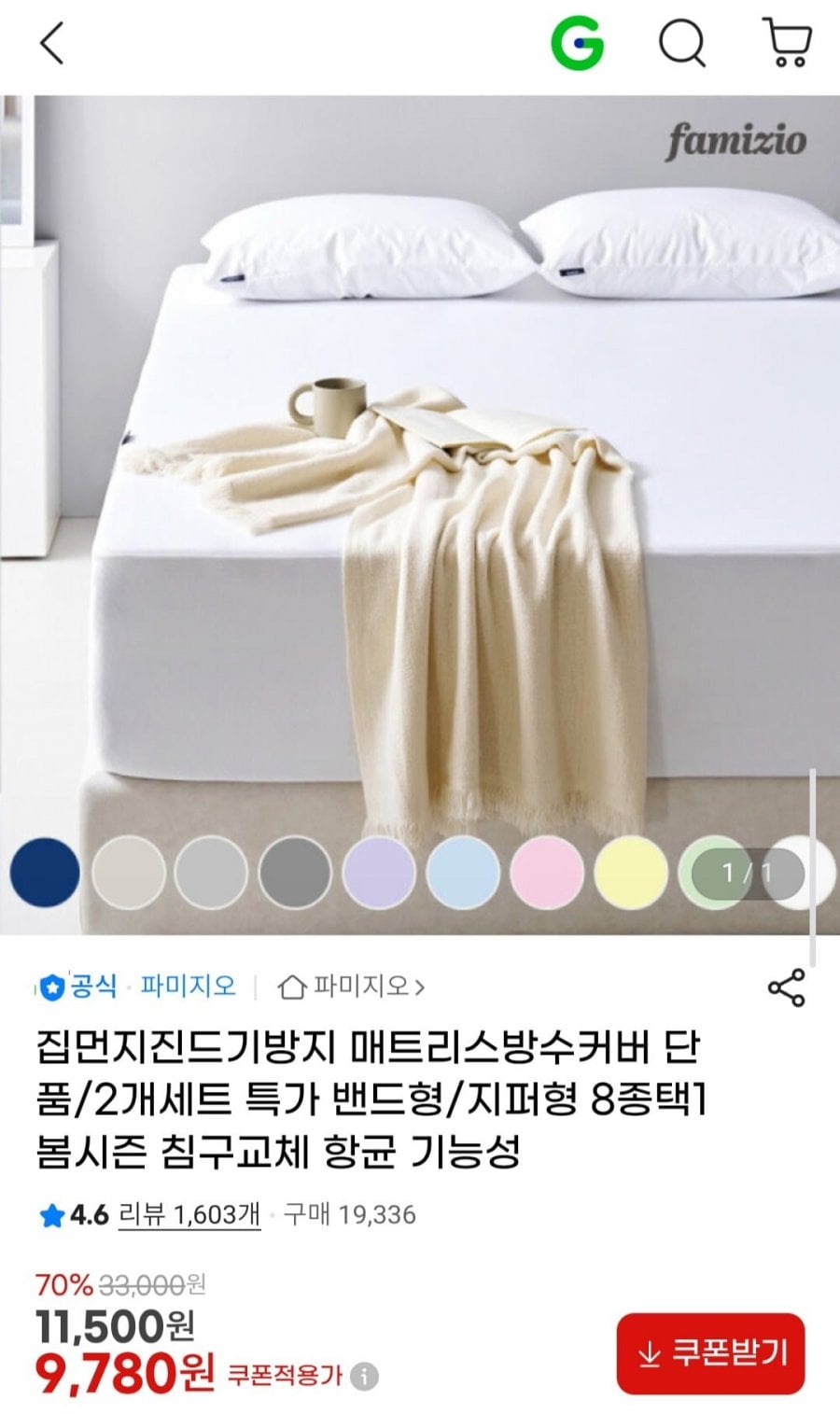
Task: Open the 리뷰 1,603개 reviews link
Action: tap(189, 1214)
